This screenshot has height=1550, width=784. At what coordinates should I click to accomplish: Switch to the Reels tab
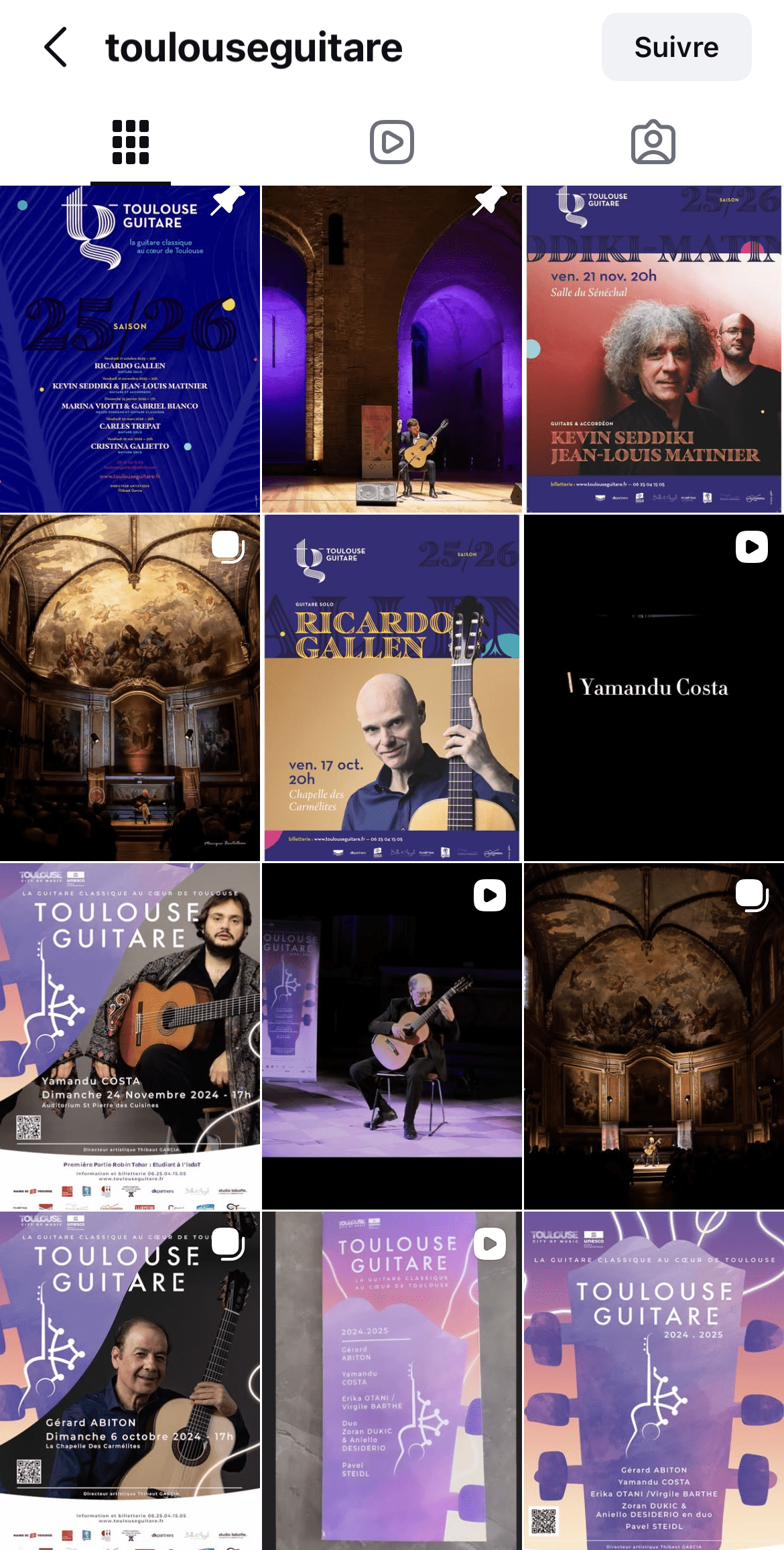[392, 142]
